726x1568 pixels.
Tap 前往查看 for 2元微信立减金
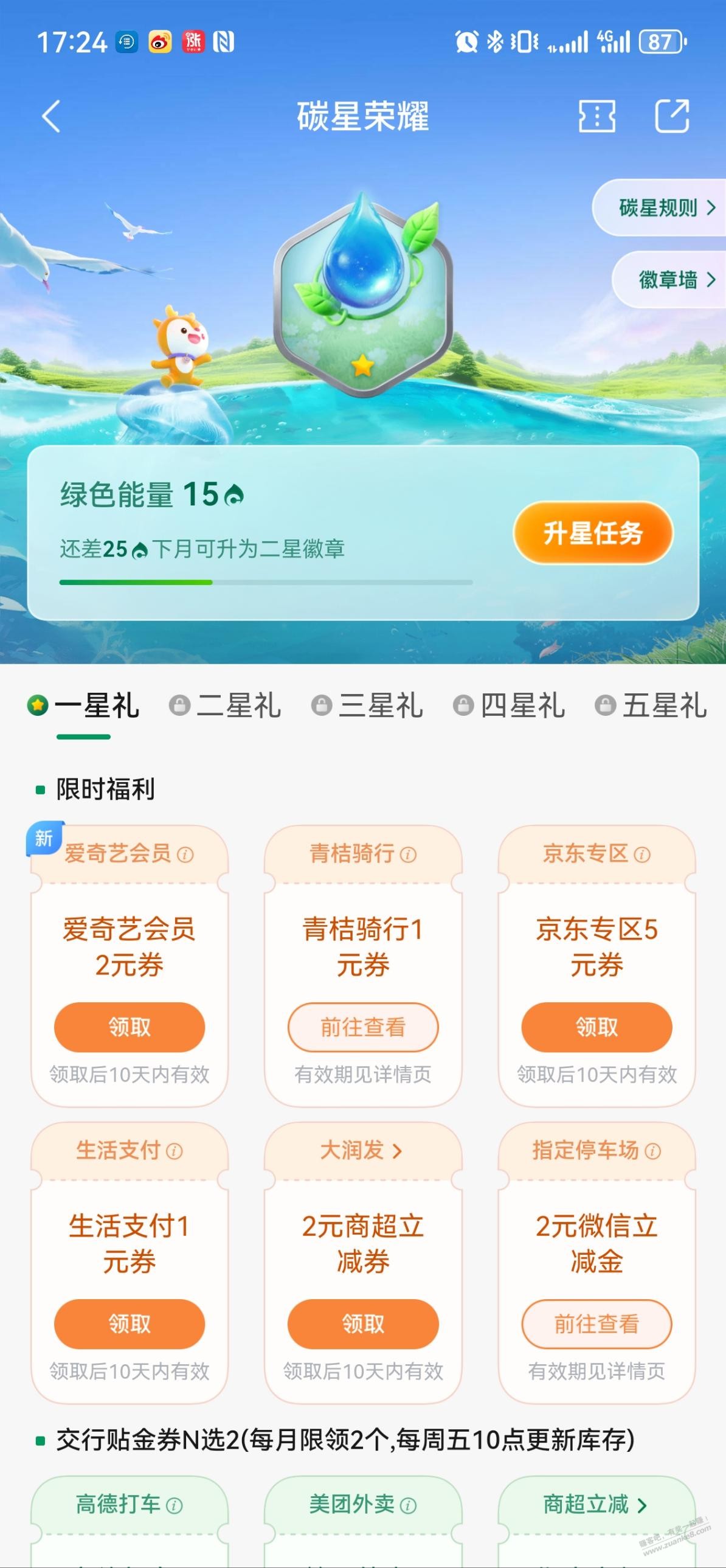[596, 1324]
